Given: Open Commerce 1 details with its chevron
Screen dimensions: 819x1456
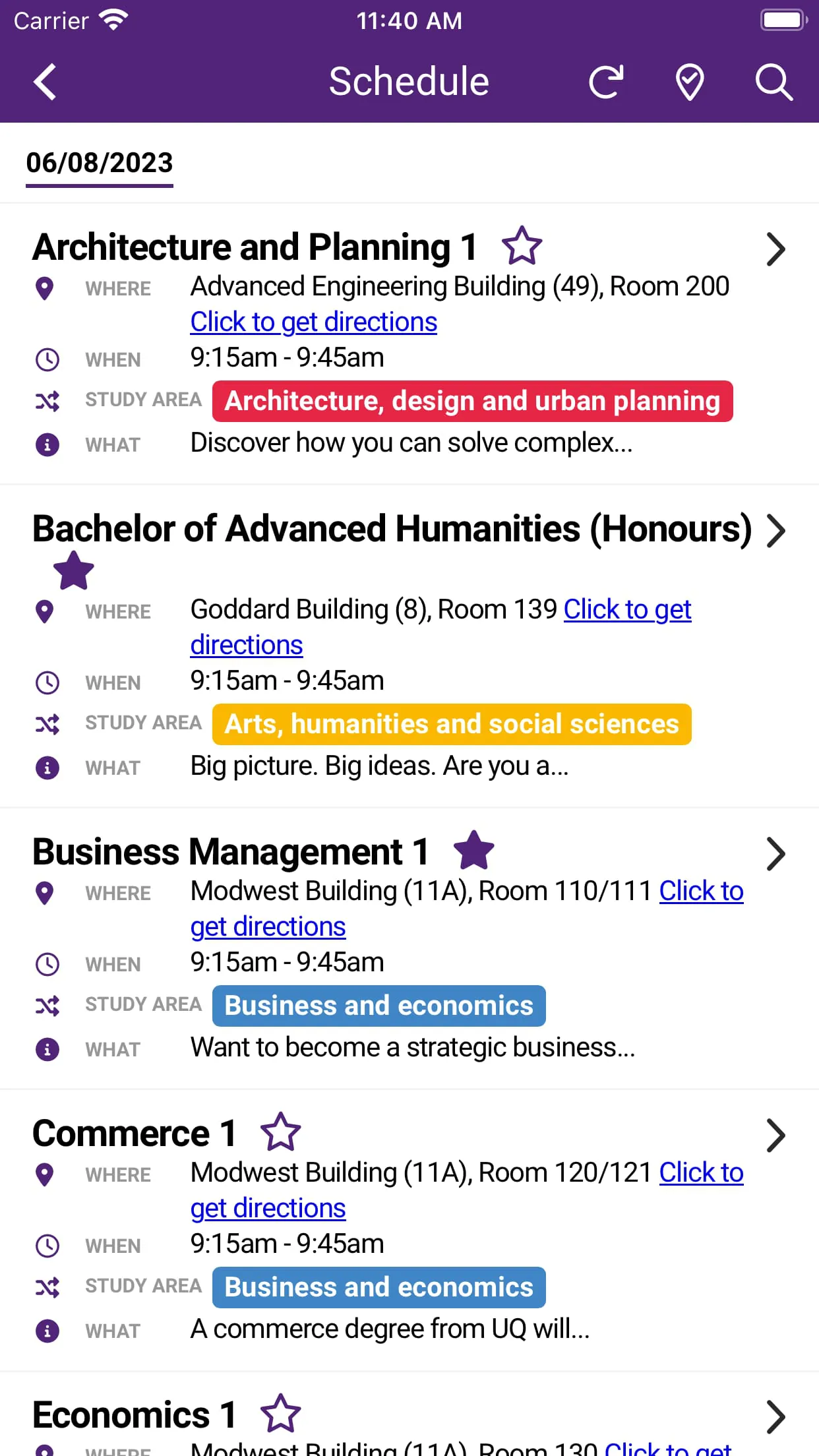Looking at the screenshot, I should tap(776, 1135).
